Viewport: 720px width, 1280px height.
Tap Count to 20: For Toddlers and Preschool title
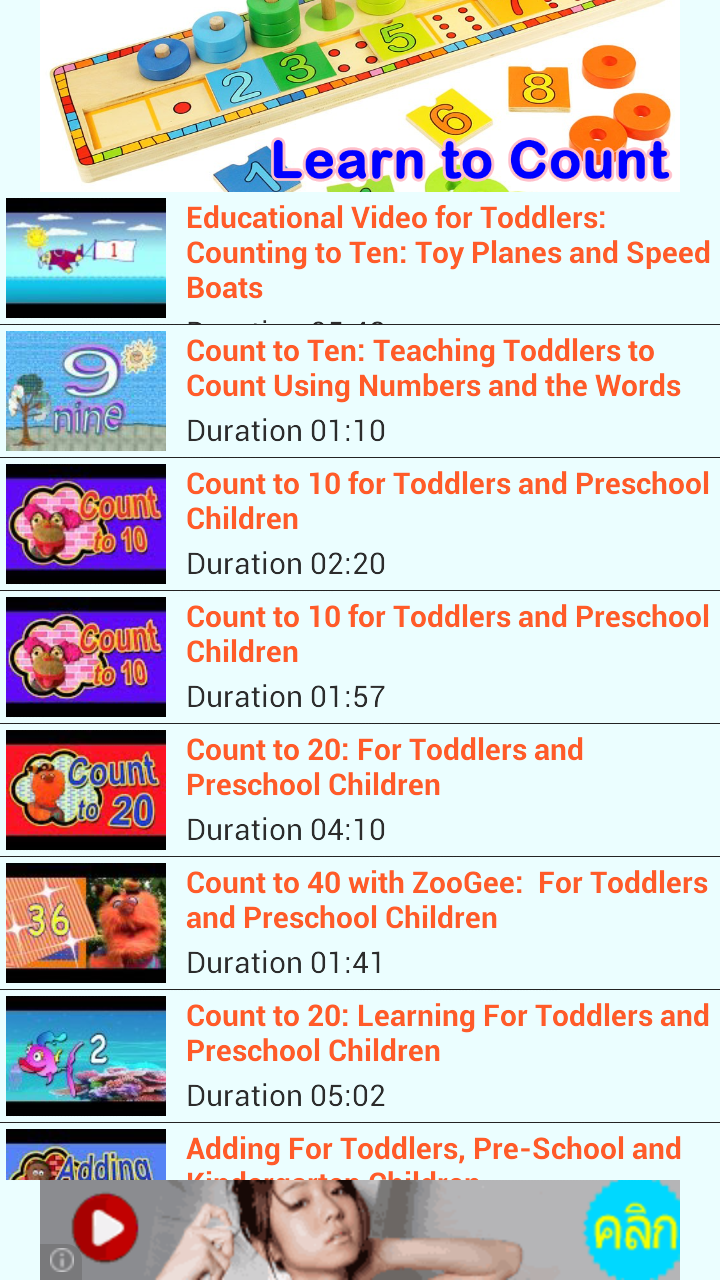pyautogui.click(x=384, y=766)
